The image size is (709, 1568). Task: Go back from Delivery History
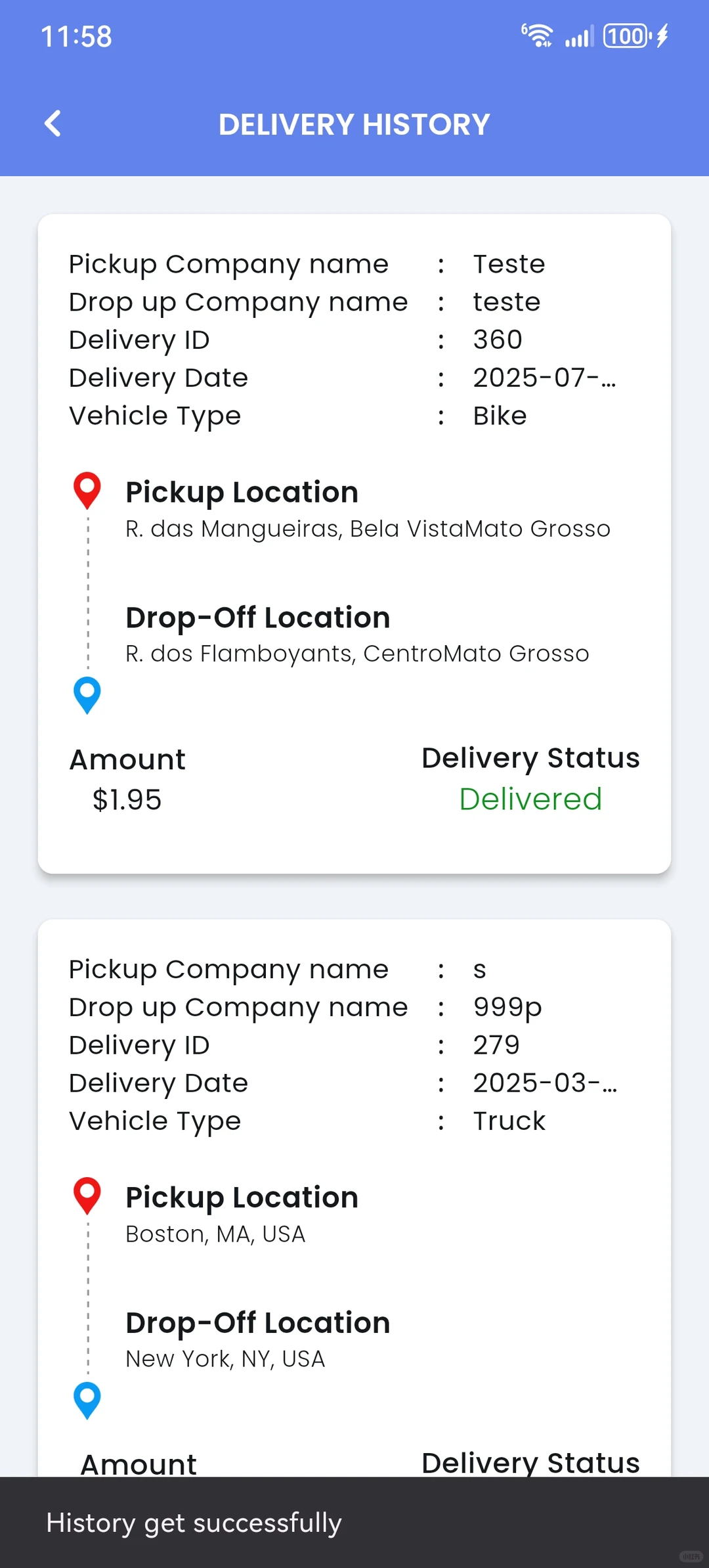coord(53,123)
